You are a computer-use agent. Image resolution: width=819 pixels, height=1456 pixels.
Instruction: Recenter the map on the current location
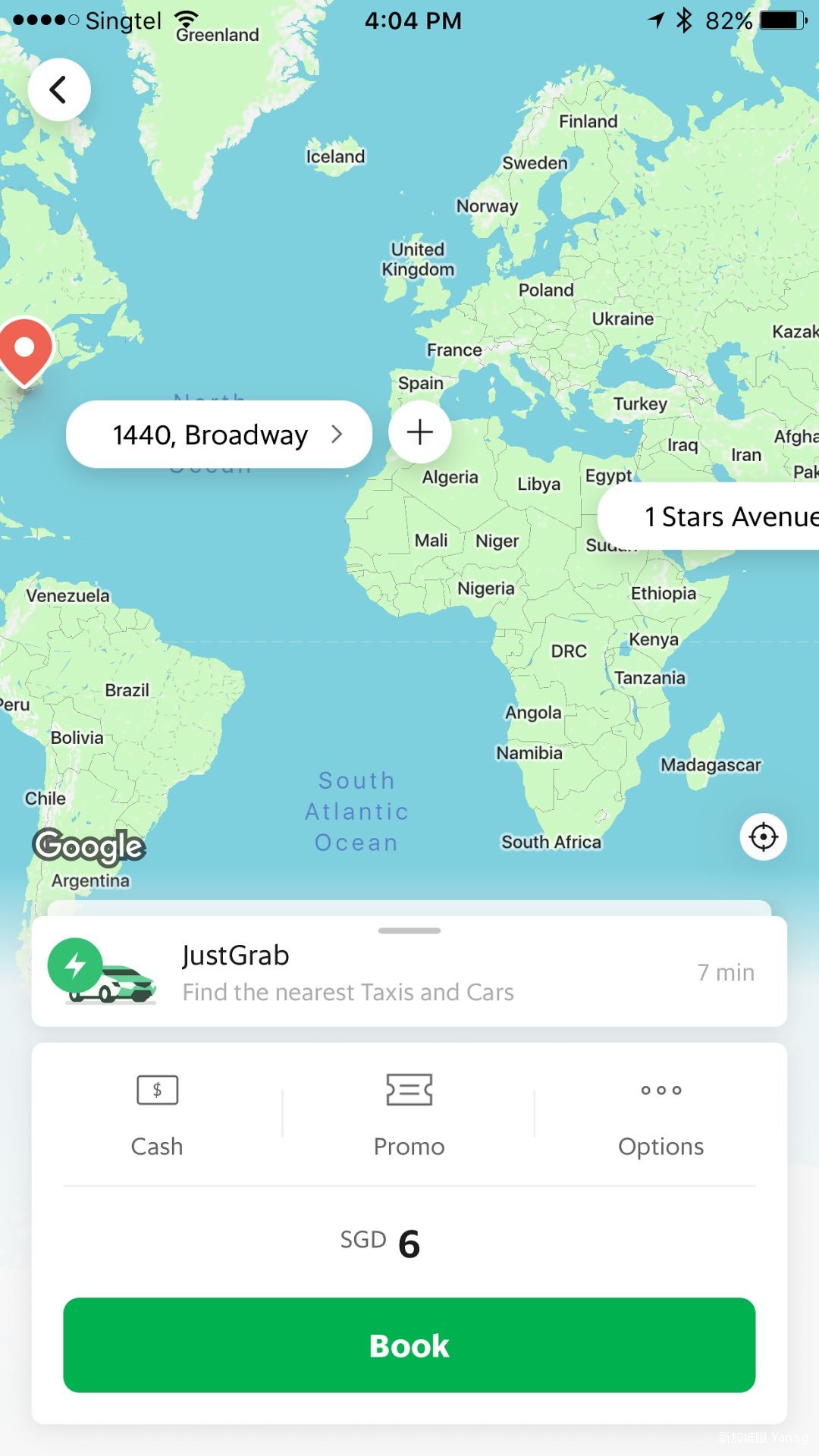(763, 837)
